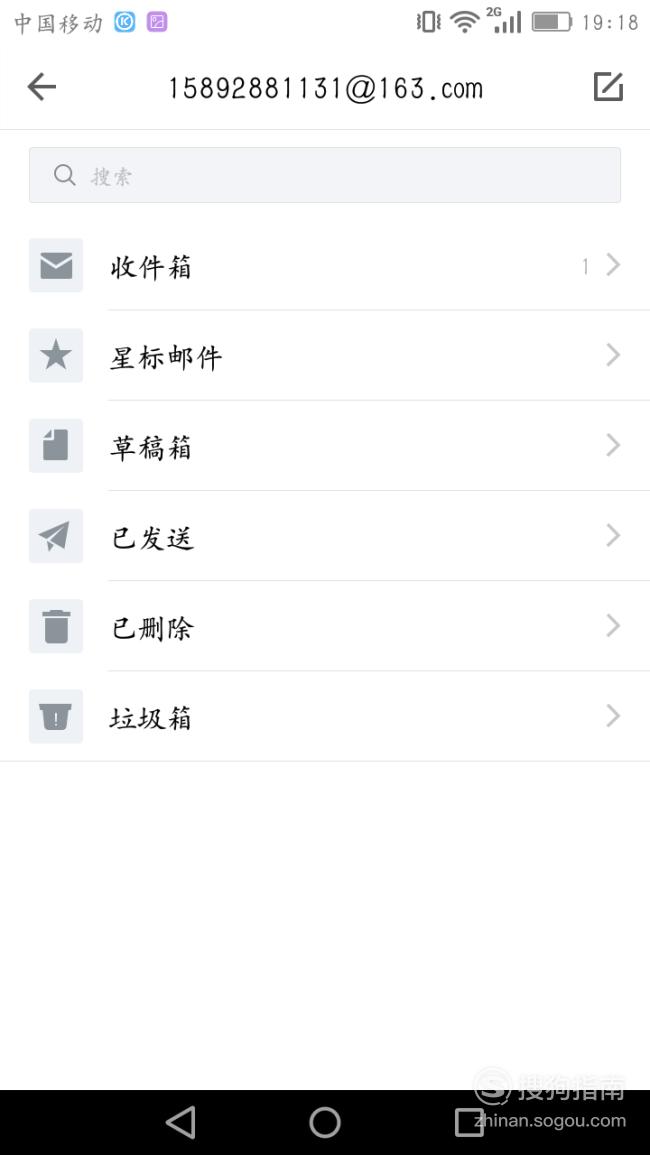Open the 星标邮件 starred mail folder
650x1155 pixels.
325,356
